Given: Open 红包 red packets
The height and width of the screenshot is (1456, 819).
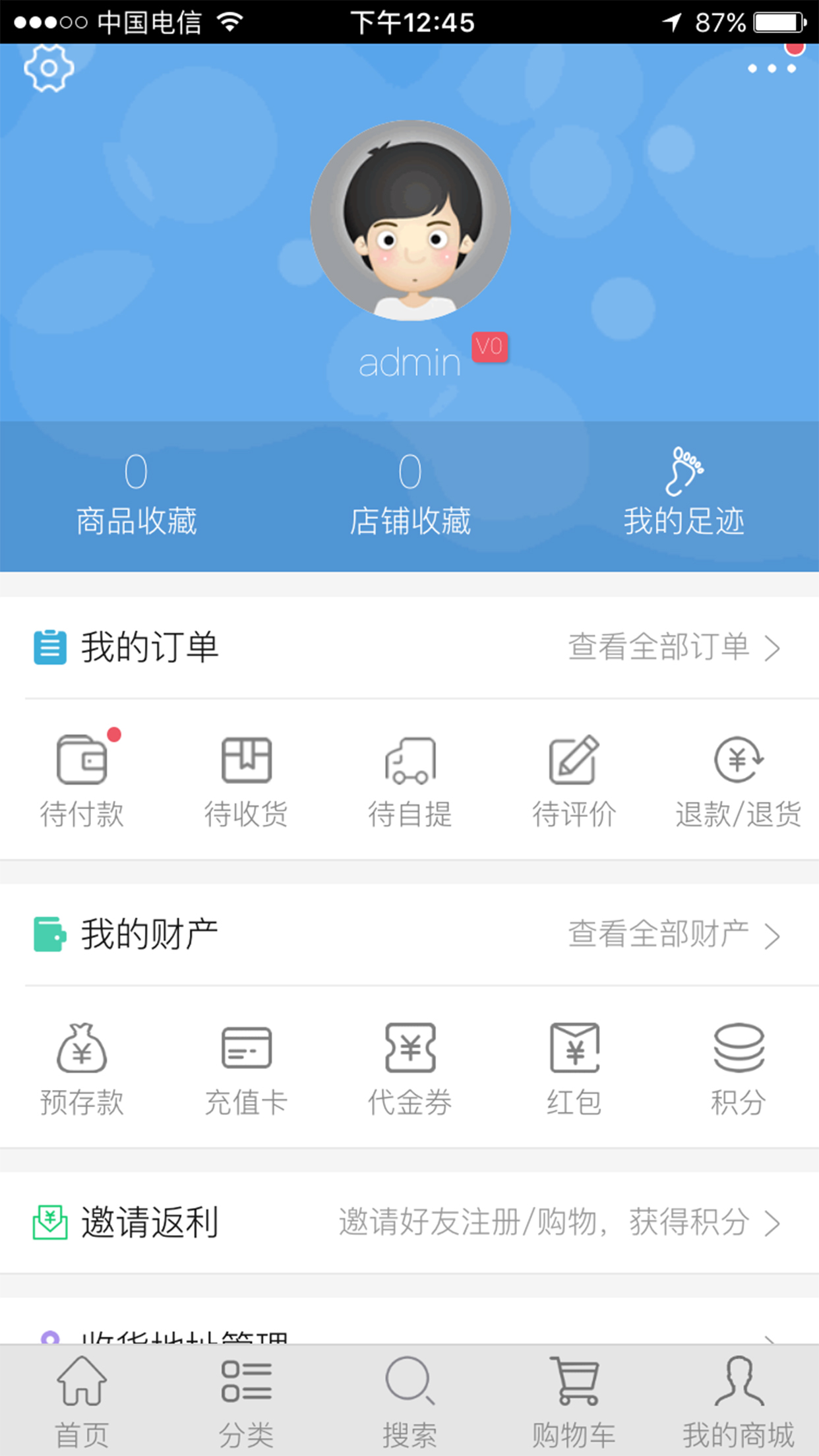Looking at the screenshot, I should [x=574, y=1068].
